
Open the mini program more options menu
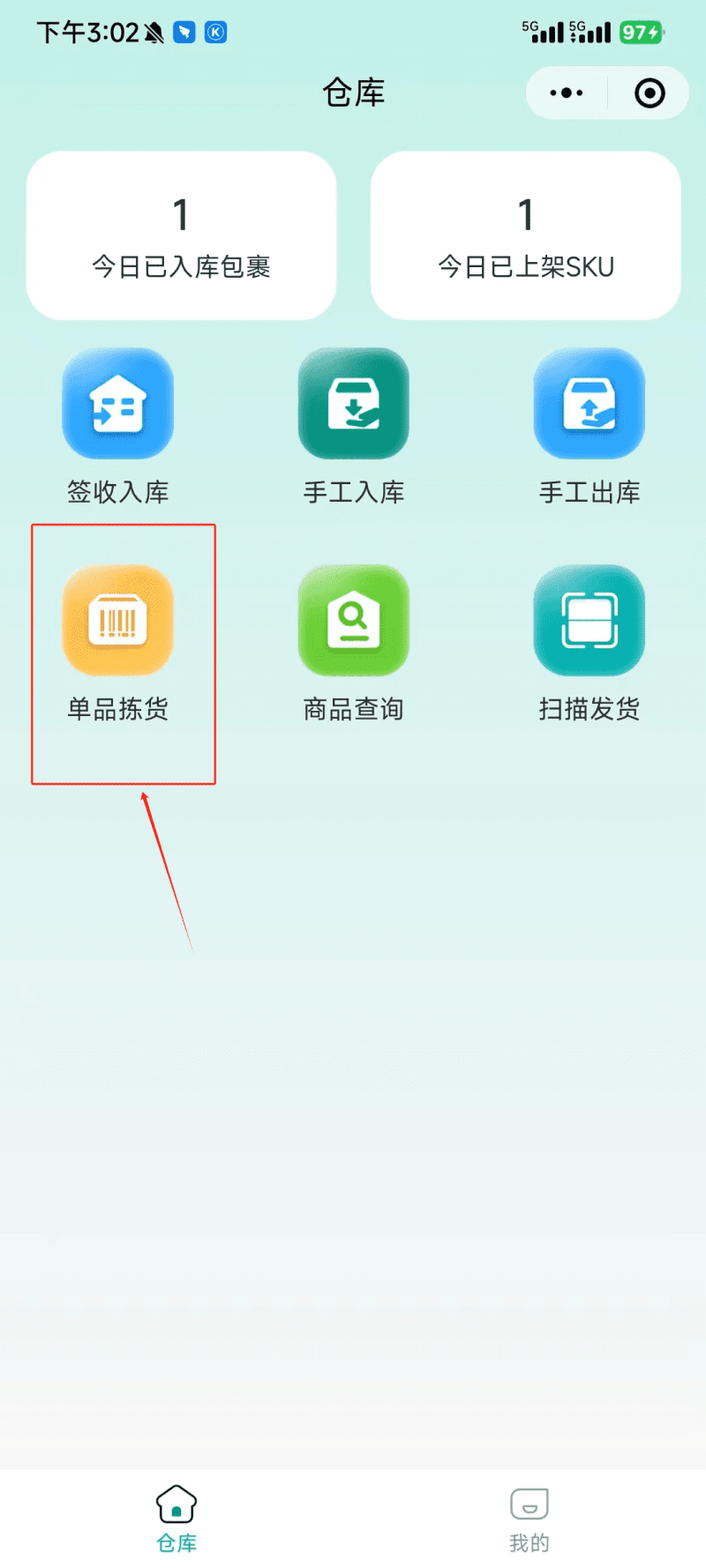pyautogui.click(x=567, y=93)
